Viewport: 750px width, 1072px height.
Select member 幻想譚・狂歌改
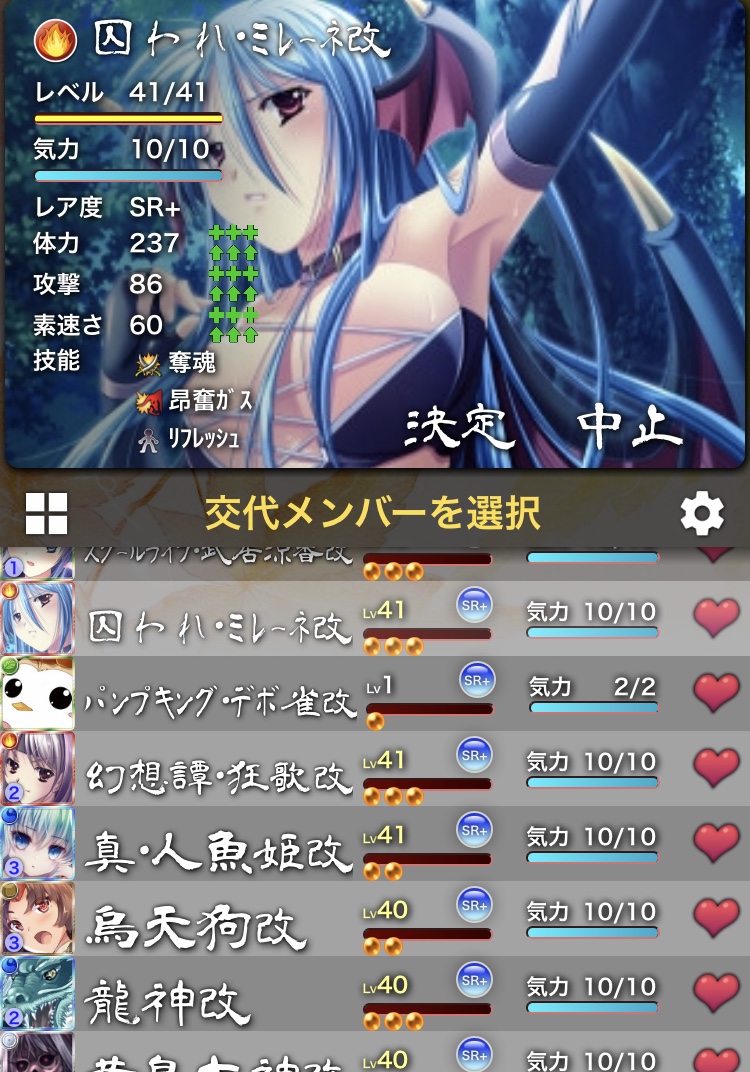tap(220, 777)
